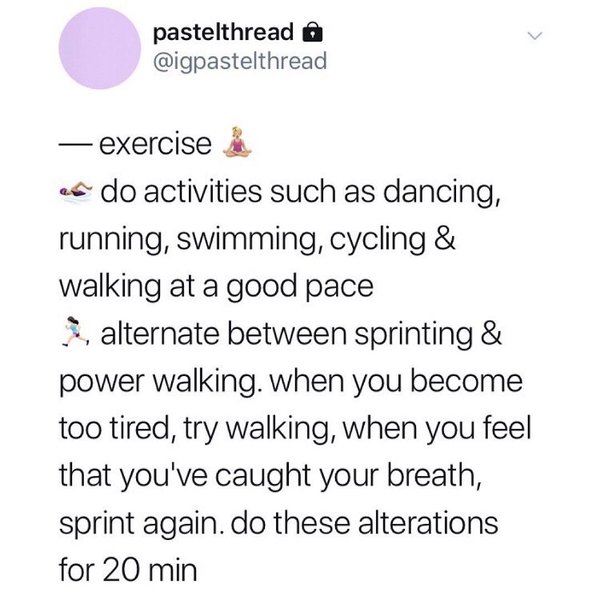Open the @igpastelthread profile handle
The width and height of the screenshot is (600, 600).
(241, 62)
